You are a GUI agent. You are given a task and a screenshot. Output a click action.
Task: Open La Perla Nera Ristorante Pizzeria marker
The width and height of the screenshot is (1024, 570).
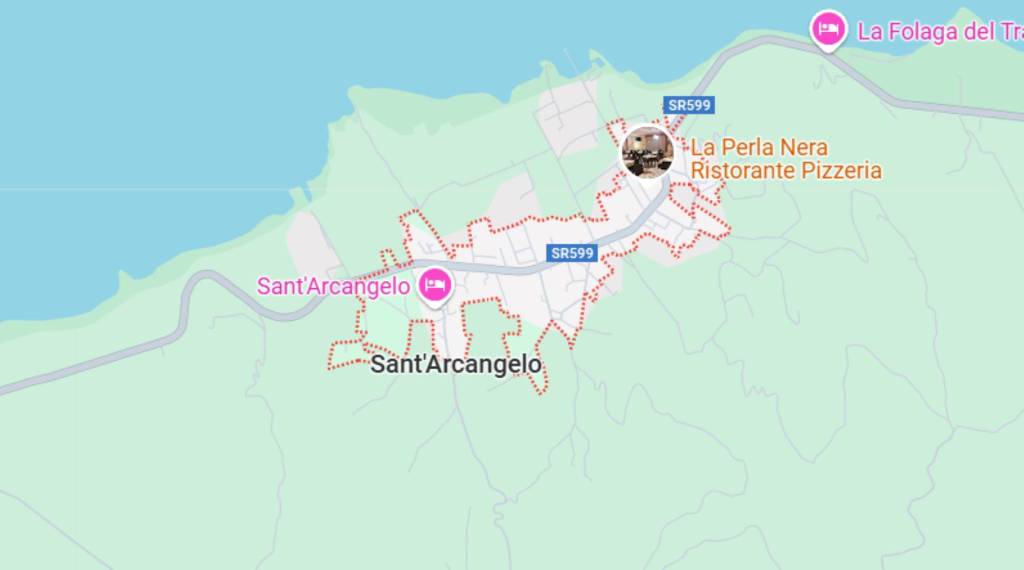click(x=647, y=152)
